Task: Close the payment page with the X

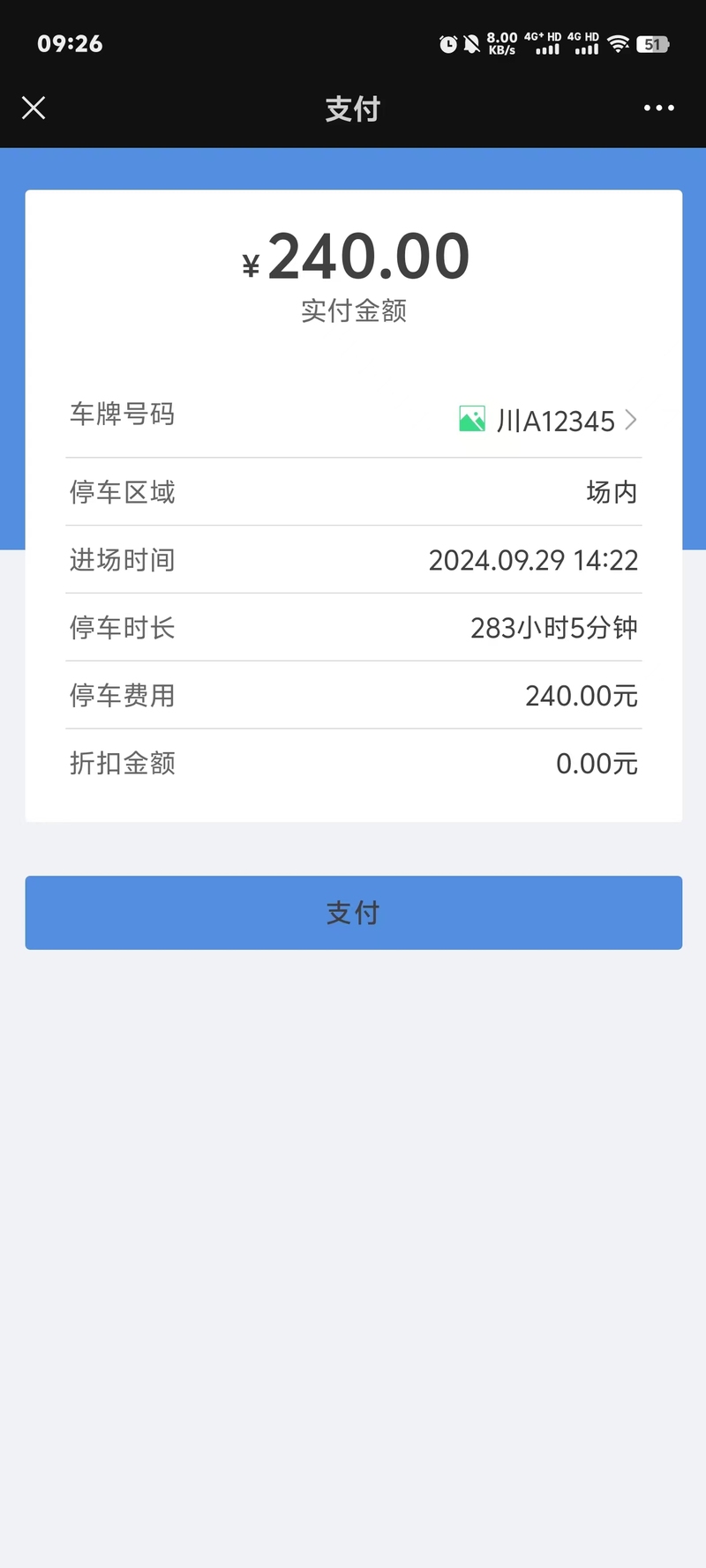Action: click(x=34, y=108)
